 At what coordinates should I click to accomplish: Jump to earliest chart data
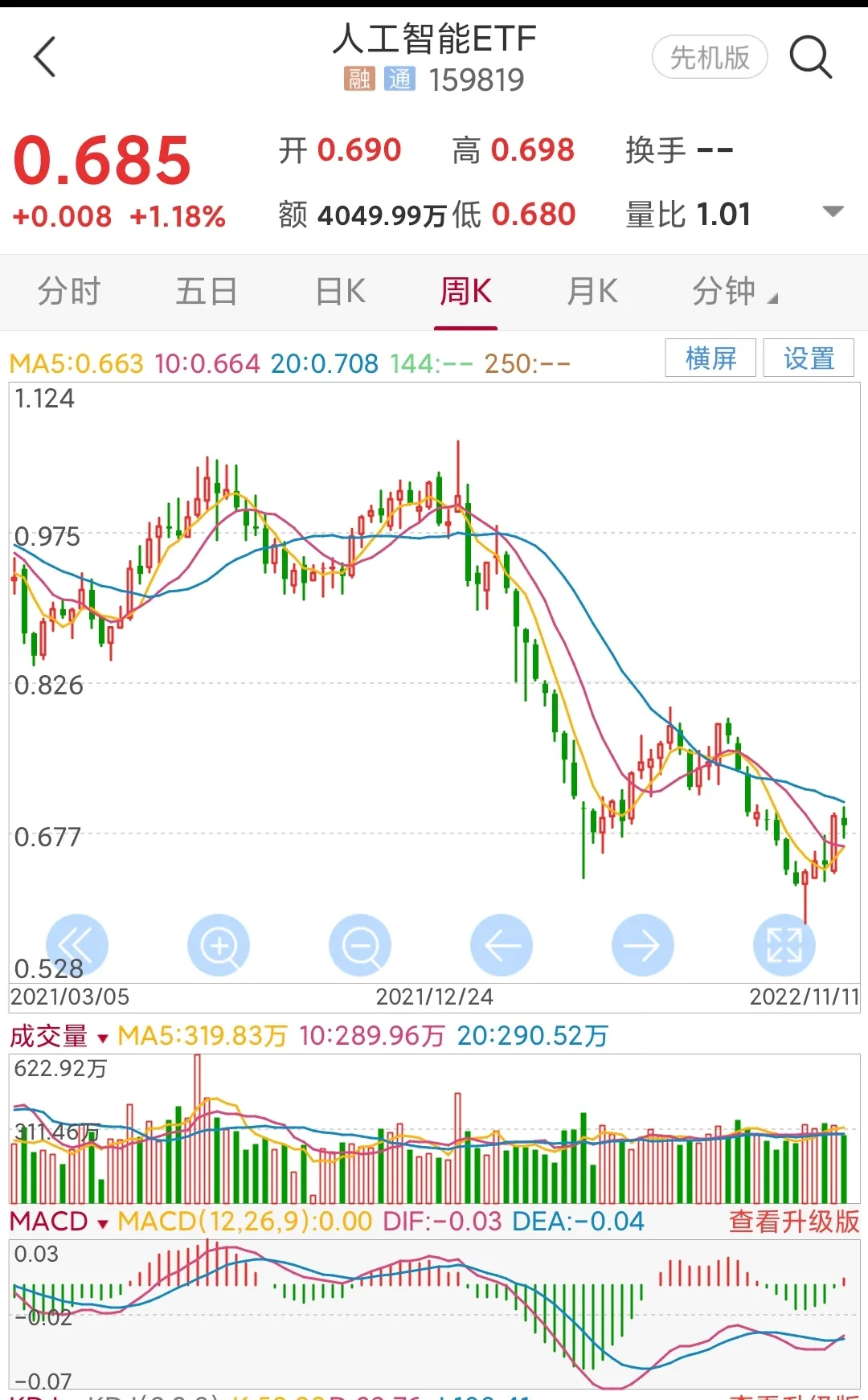[x=77, y=945]
